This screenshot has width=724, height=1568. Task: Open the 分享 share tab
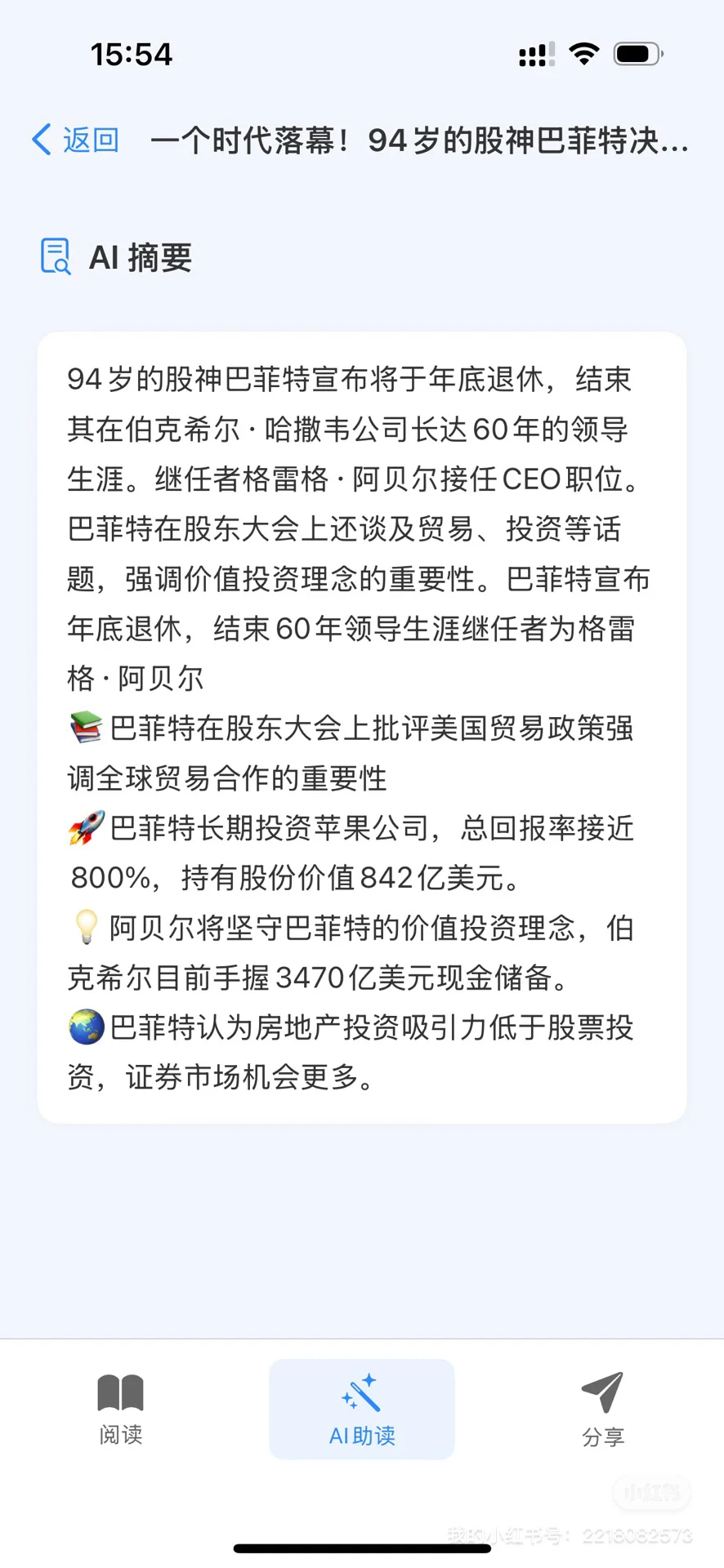point(603,1409)
